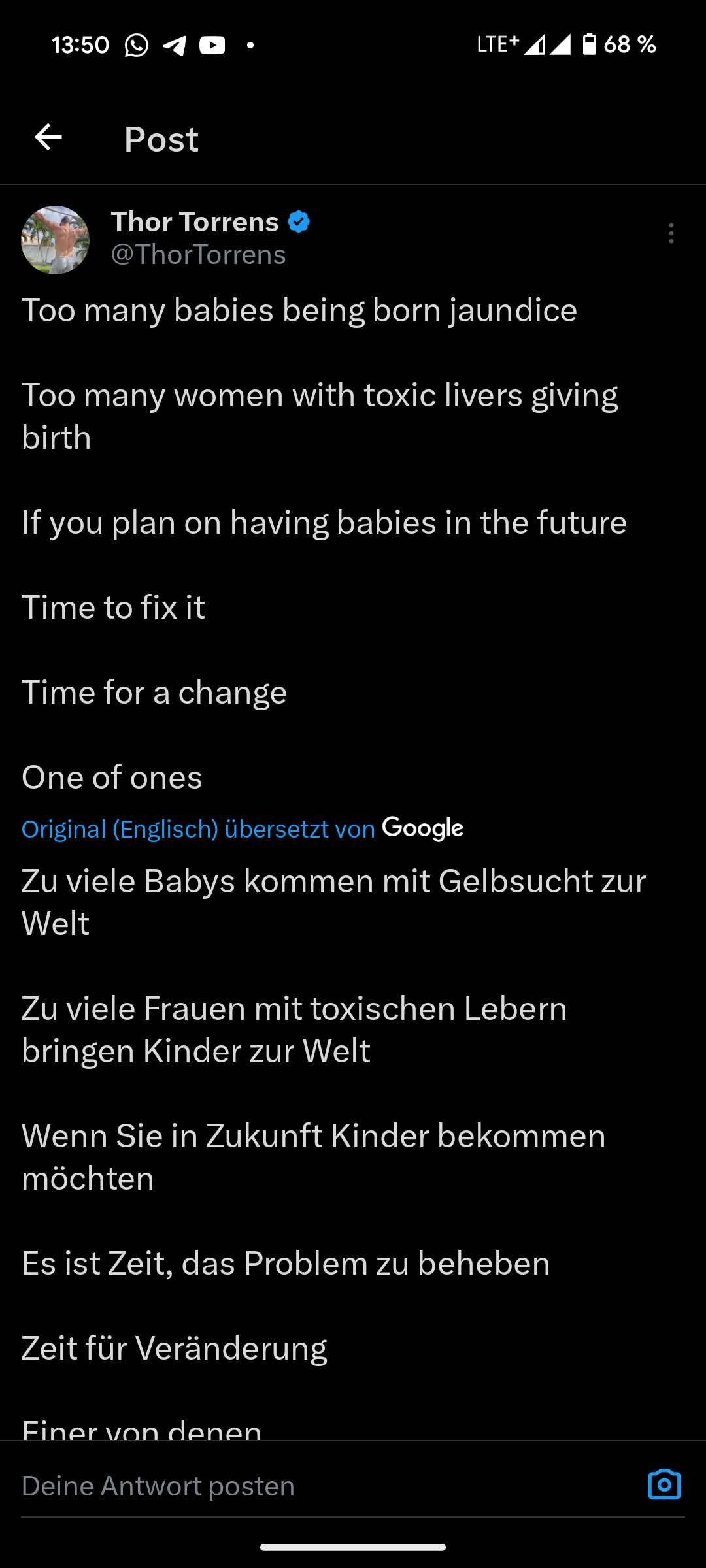Tap the @ThorTorrens handle
The image size is (706, 1568).
[x=198, y=255]
